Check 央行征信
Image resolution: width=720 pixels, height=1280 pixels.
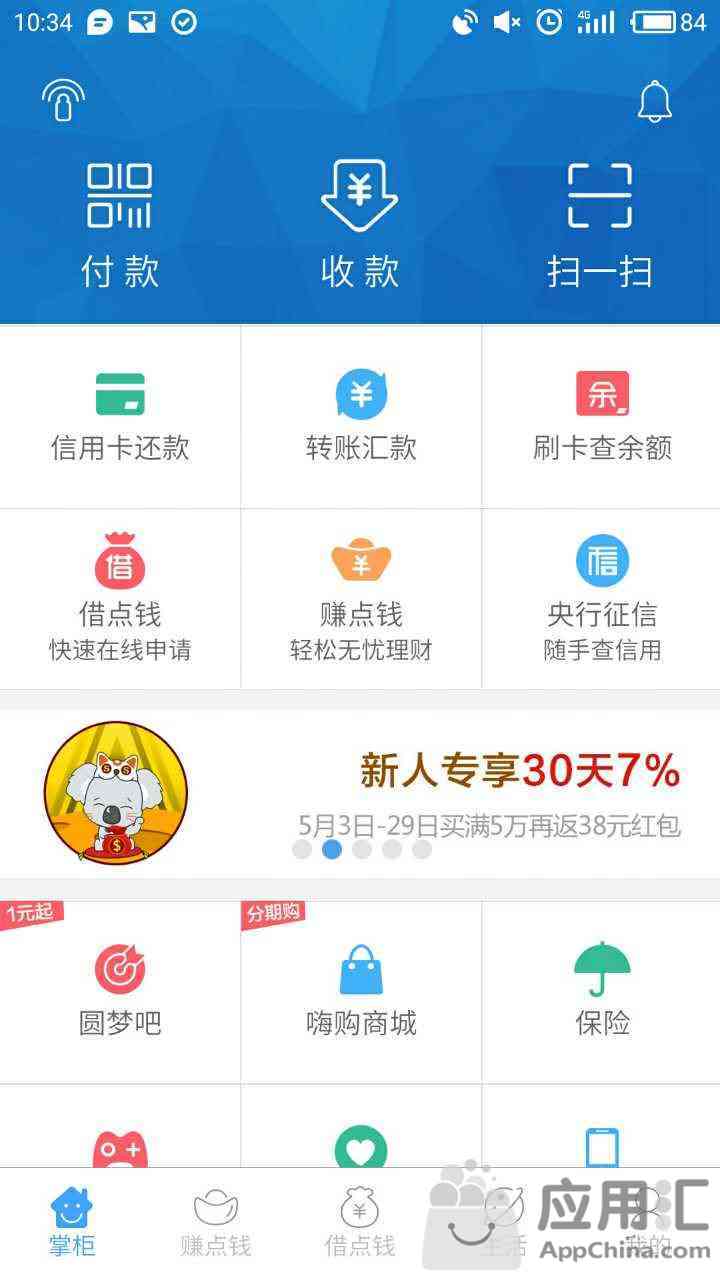(601, 598)
